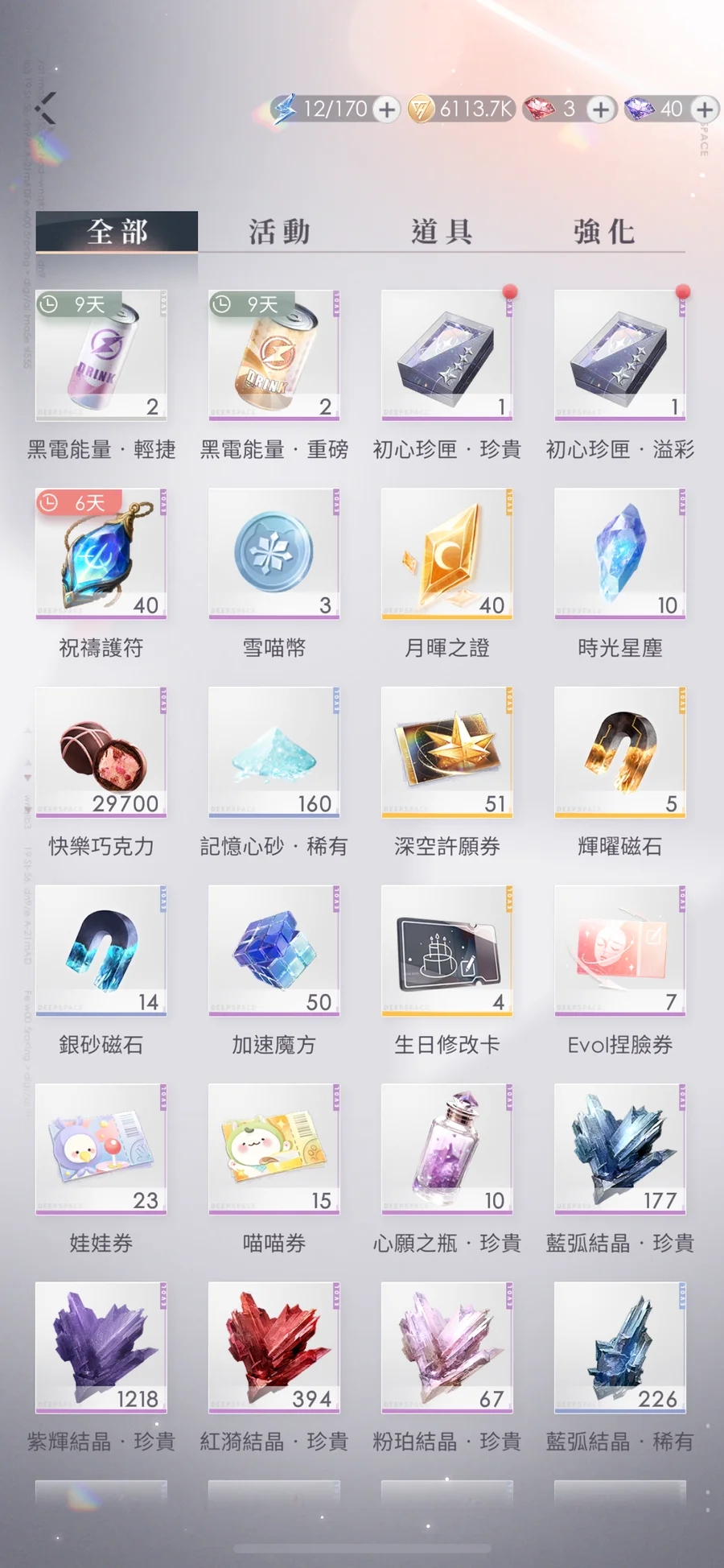
Task: Add stamina next to 12/170
Action: tap(387, 109)
